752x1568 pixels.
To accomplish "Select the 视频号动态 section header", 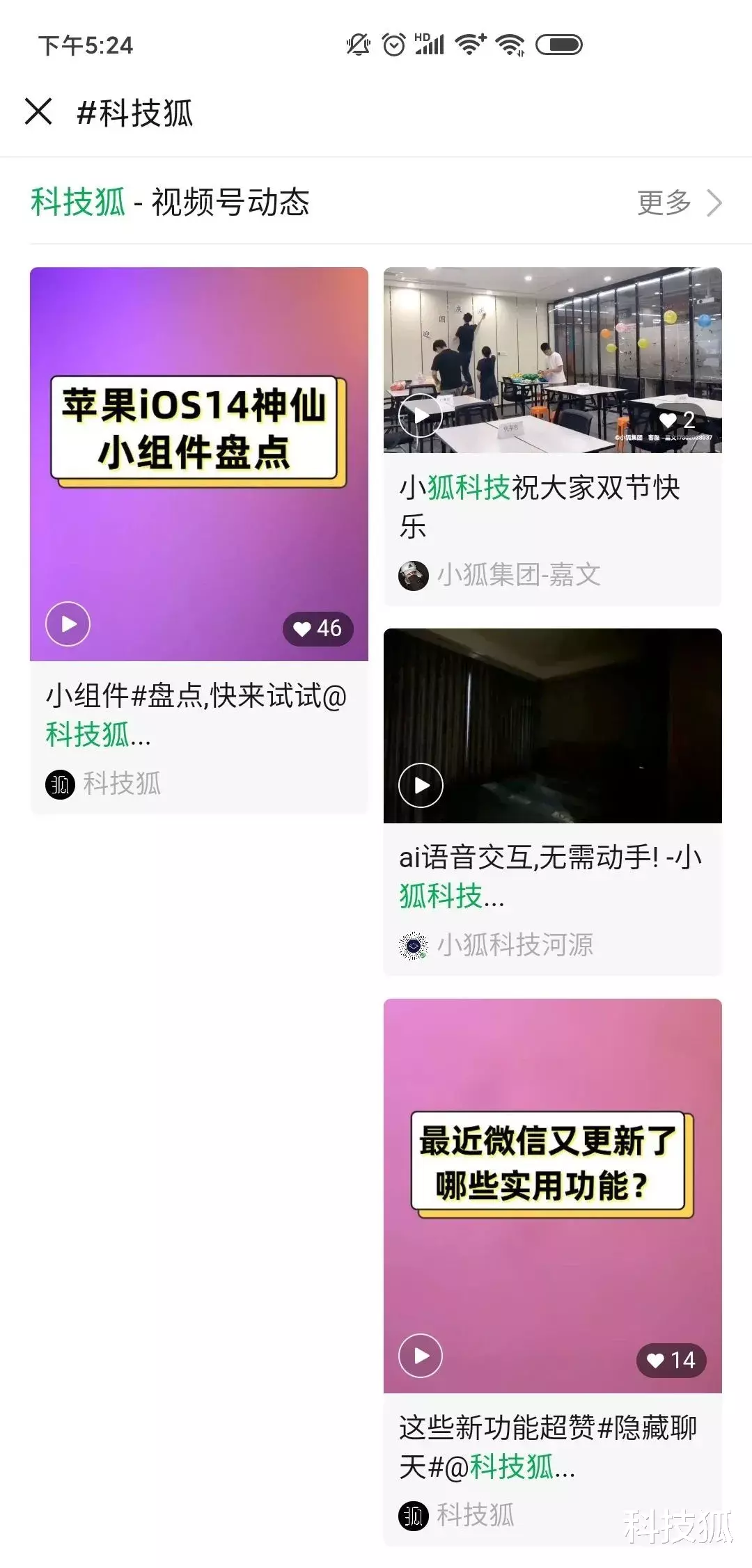I will point(230,203).
